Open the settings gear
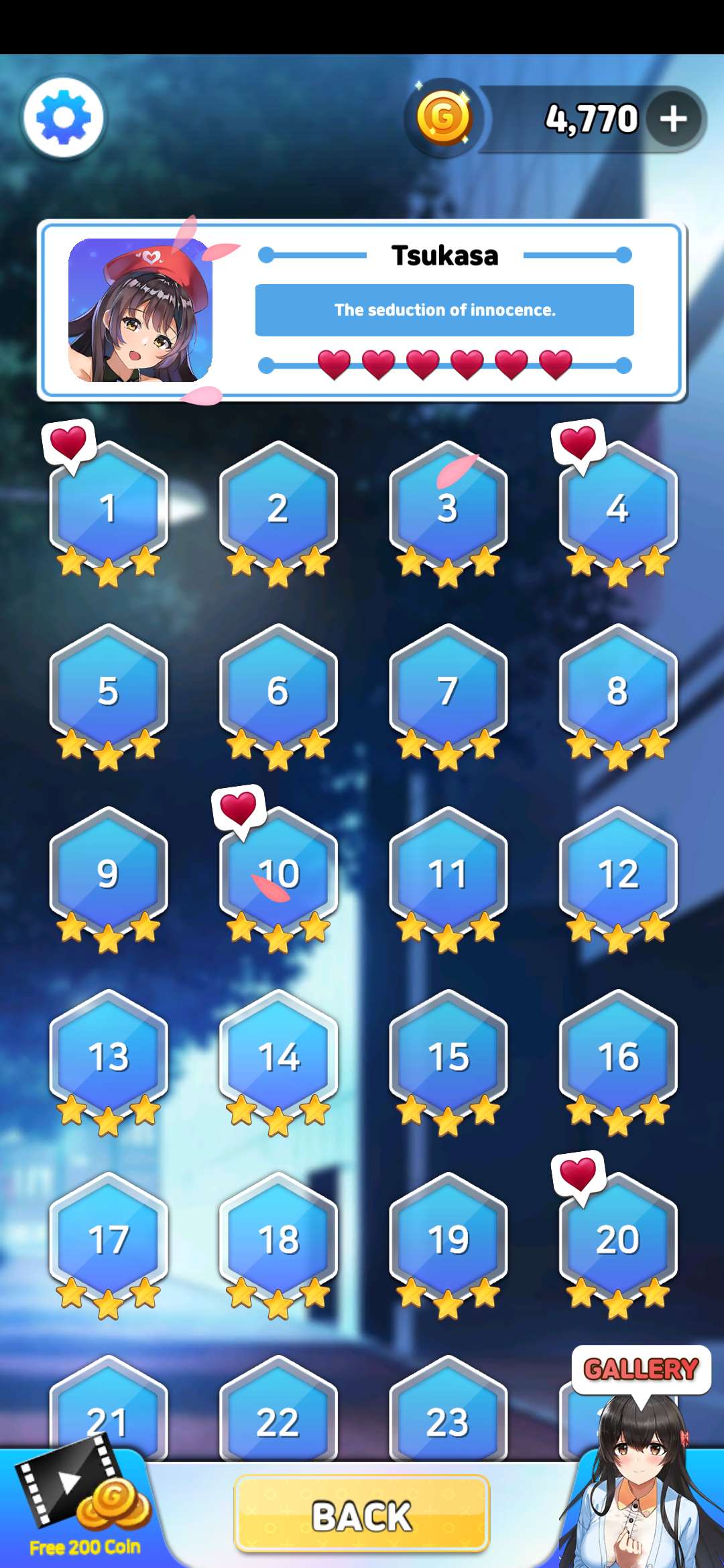 point(64,118)
